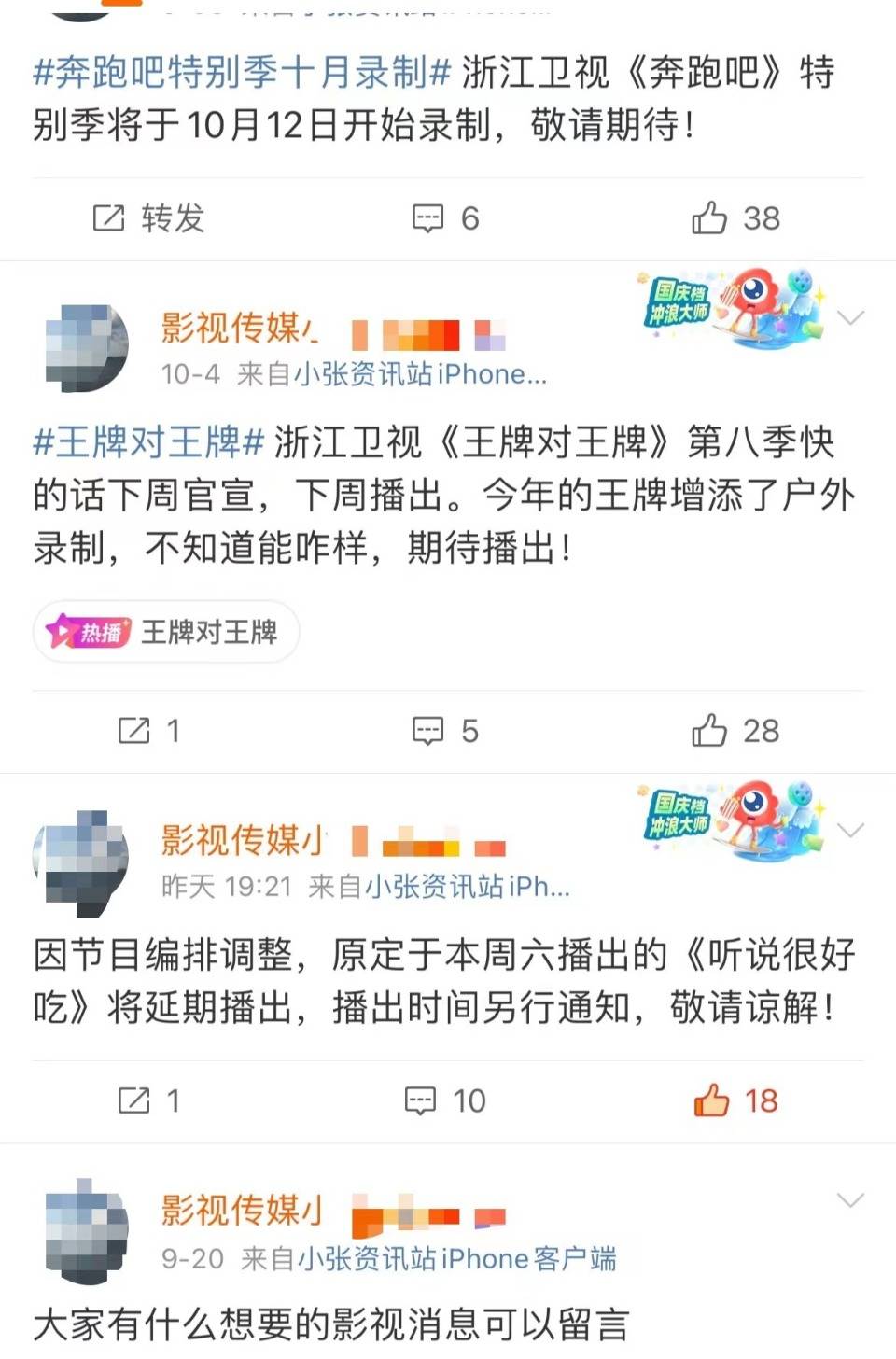The image size is (896, 1359).
Task: Repost the 王牌对王牌 post
Action: click(149, 731)
